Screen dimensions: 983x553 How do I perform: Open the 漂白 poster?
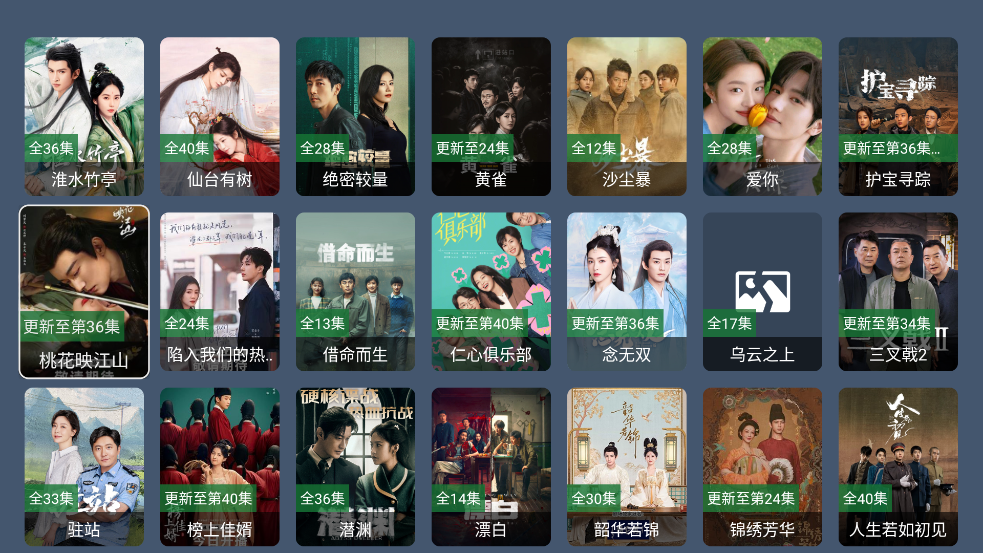491,467
